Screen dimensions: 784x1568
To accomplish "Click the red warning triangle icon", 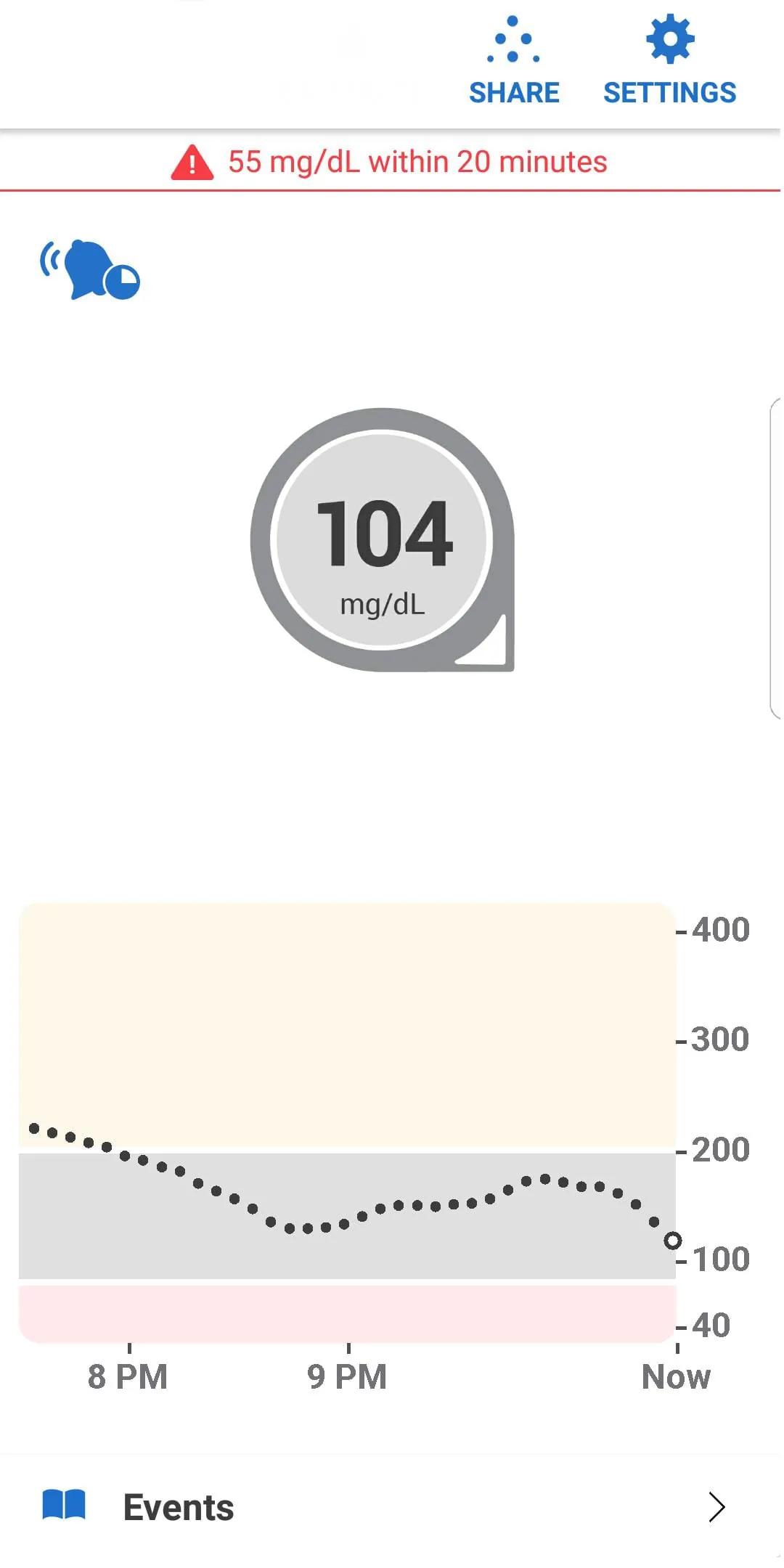I will coord(192,160).
